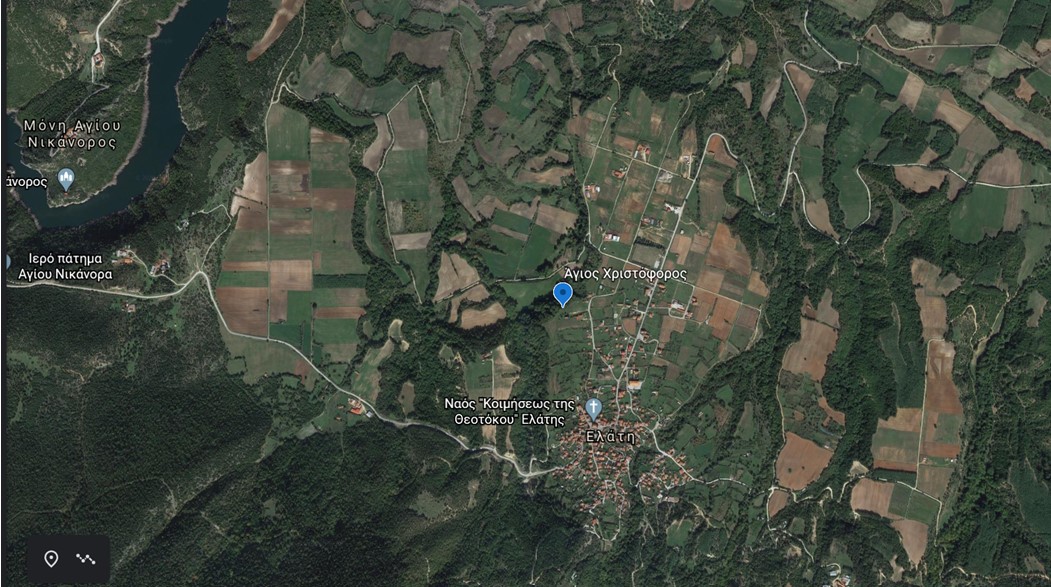This screenshot has width=1051, height=587.
Task: Open the Ναός Κοιμήσεως της Θεοτόκου marker
Action: point(594,408)
